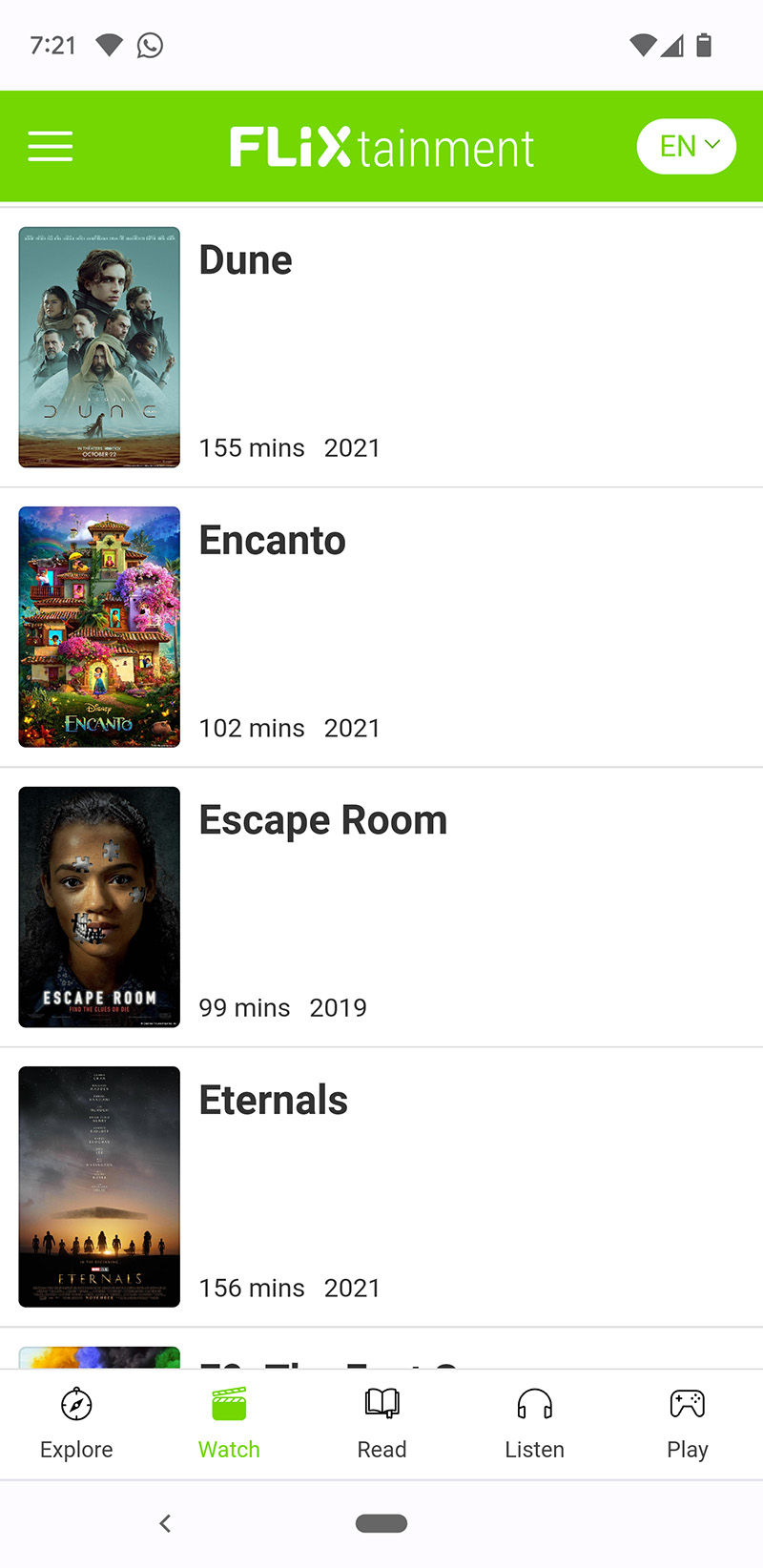View the Eternals movie details
The width and height of the screenshot is (763, 1568).
(273, 1101)
